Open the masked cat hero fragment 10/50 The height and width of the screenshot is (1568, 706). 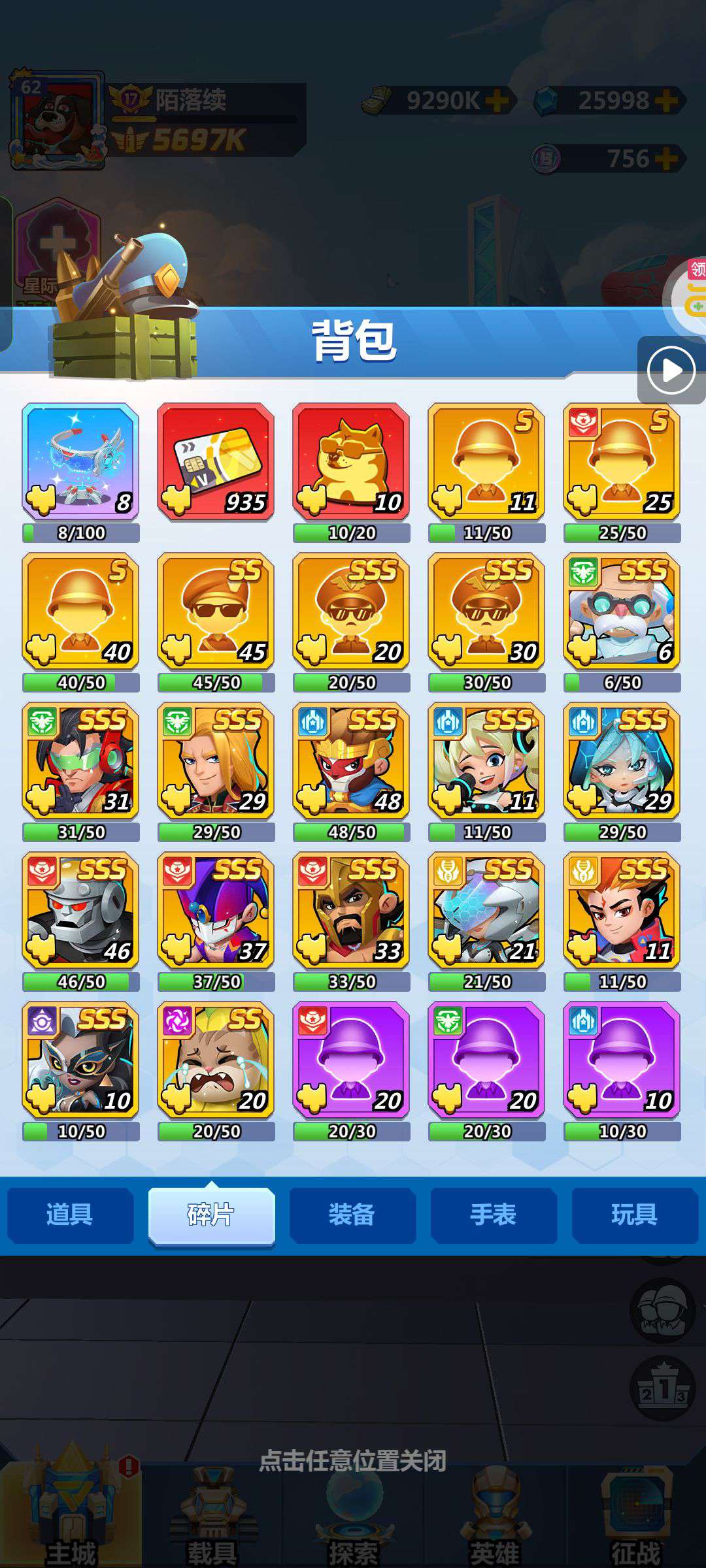pyautogui.click(x=80, y=1060)
